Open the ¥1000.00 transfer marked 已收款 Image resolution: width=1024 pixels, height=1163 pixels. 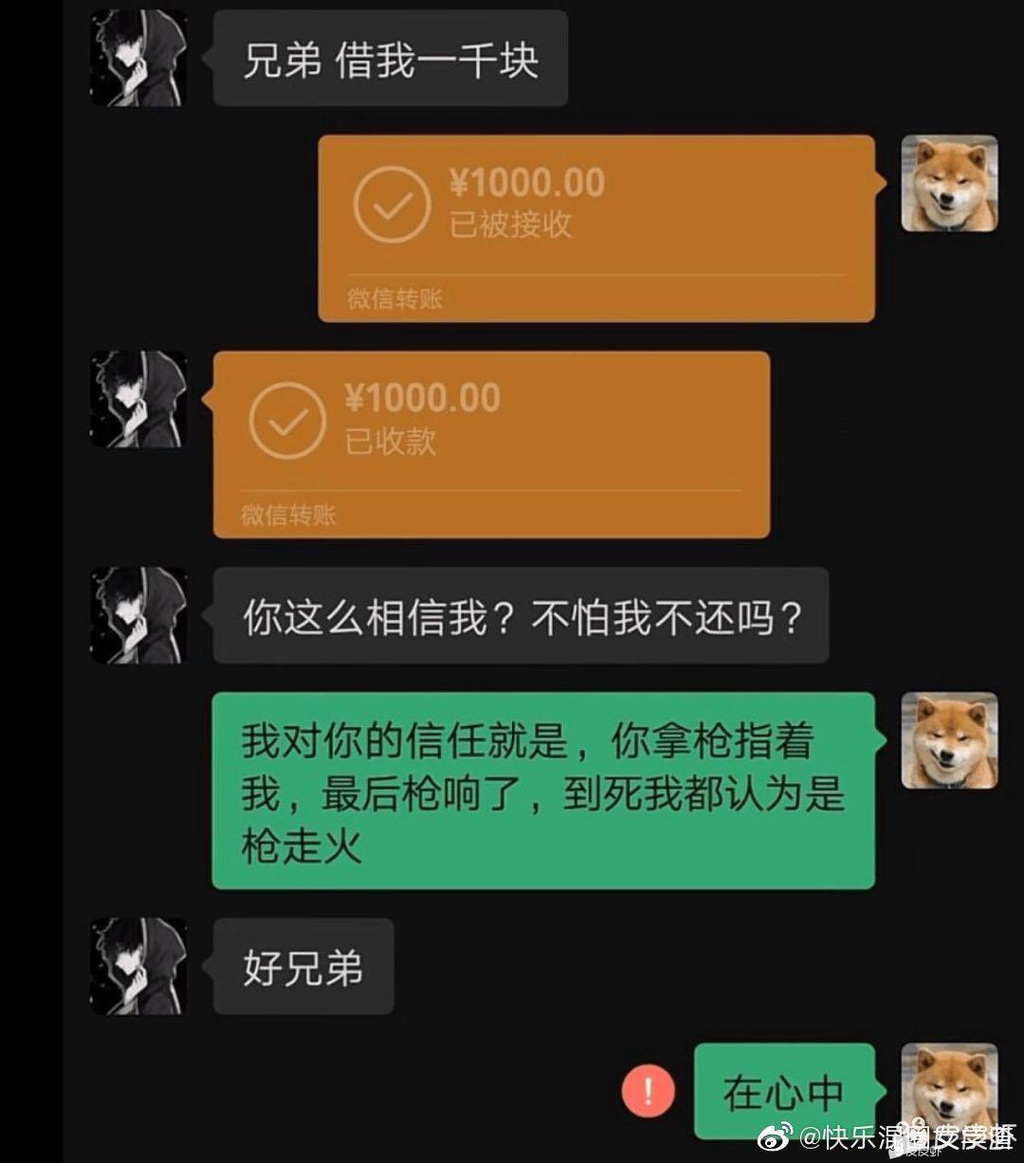click(x=491, y=444)
